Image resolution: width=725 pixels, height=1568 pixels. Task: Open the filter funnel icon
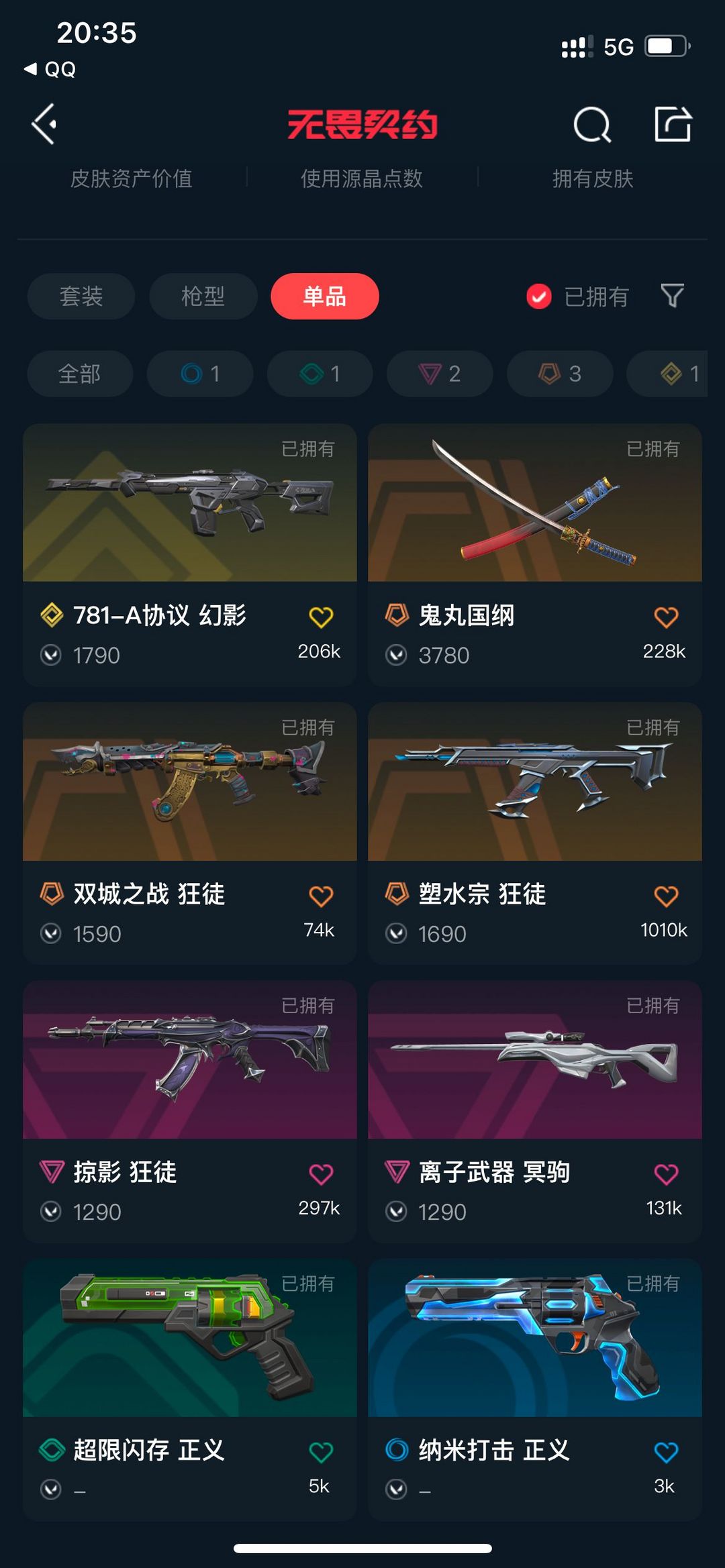[x=672, y=296]
